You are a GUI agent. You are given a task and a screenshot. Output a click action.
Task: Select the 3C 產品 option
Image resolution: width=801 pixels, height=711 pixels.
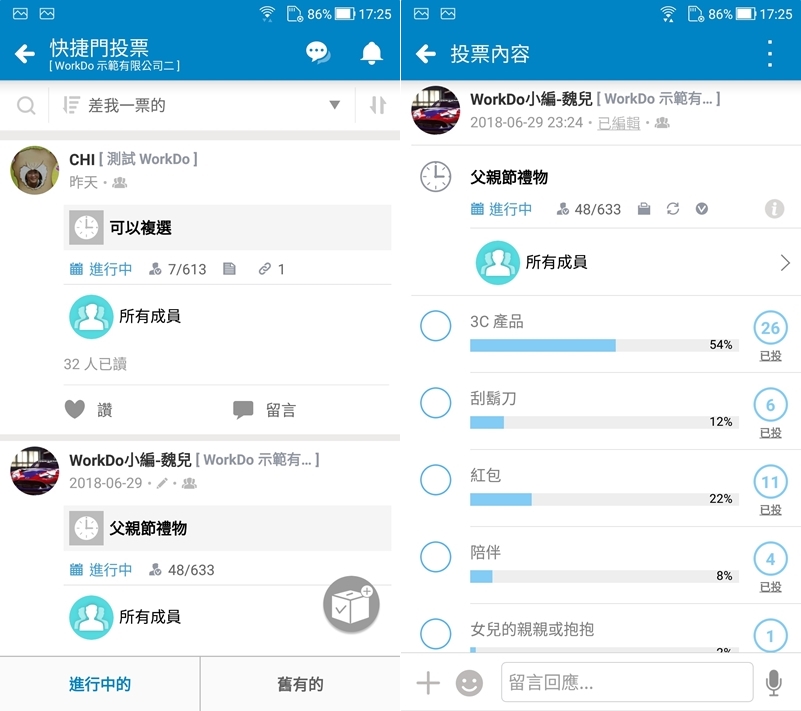(x=436, y=326)
